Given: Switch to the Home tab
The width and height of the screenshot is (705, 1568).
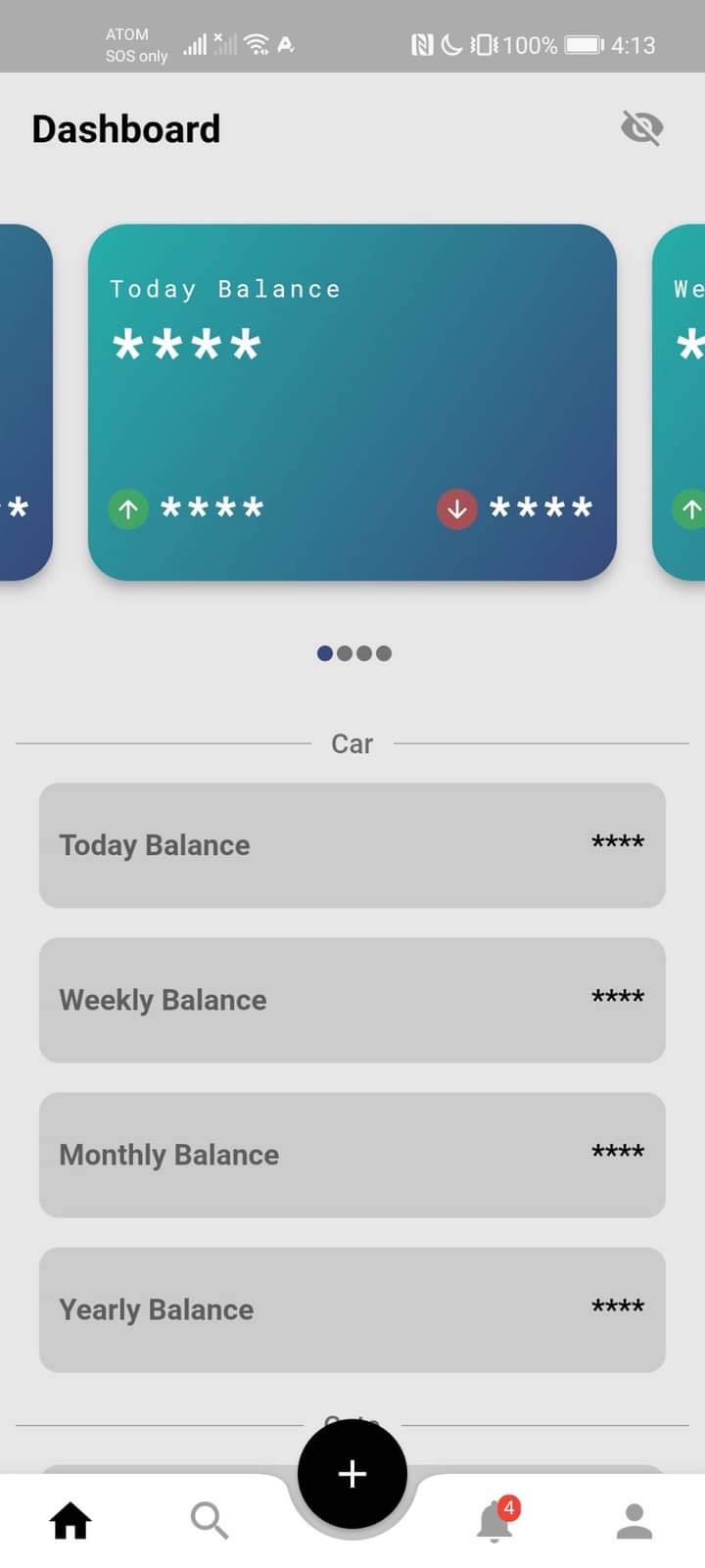Looking at the screenshot, I should (x=70, y=1521).
